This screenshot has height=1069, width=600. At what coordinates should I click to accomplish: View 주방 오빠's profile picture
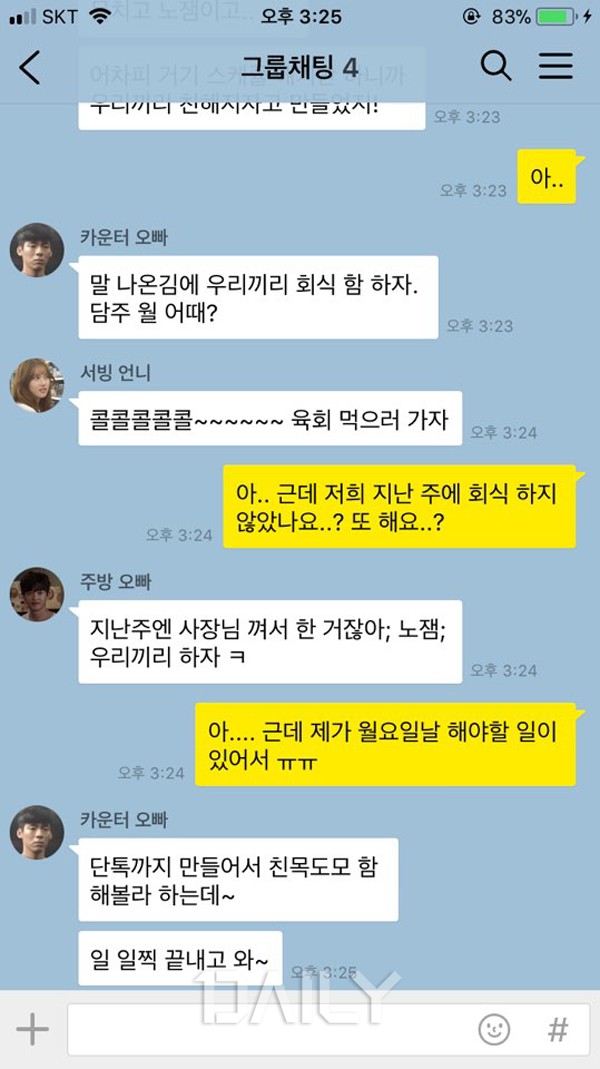pyautogui.click(x=37, y=594)
